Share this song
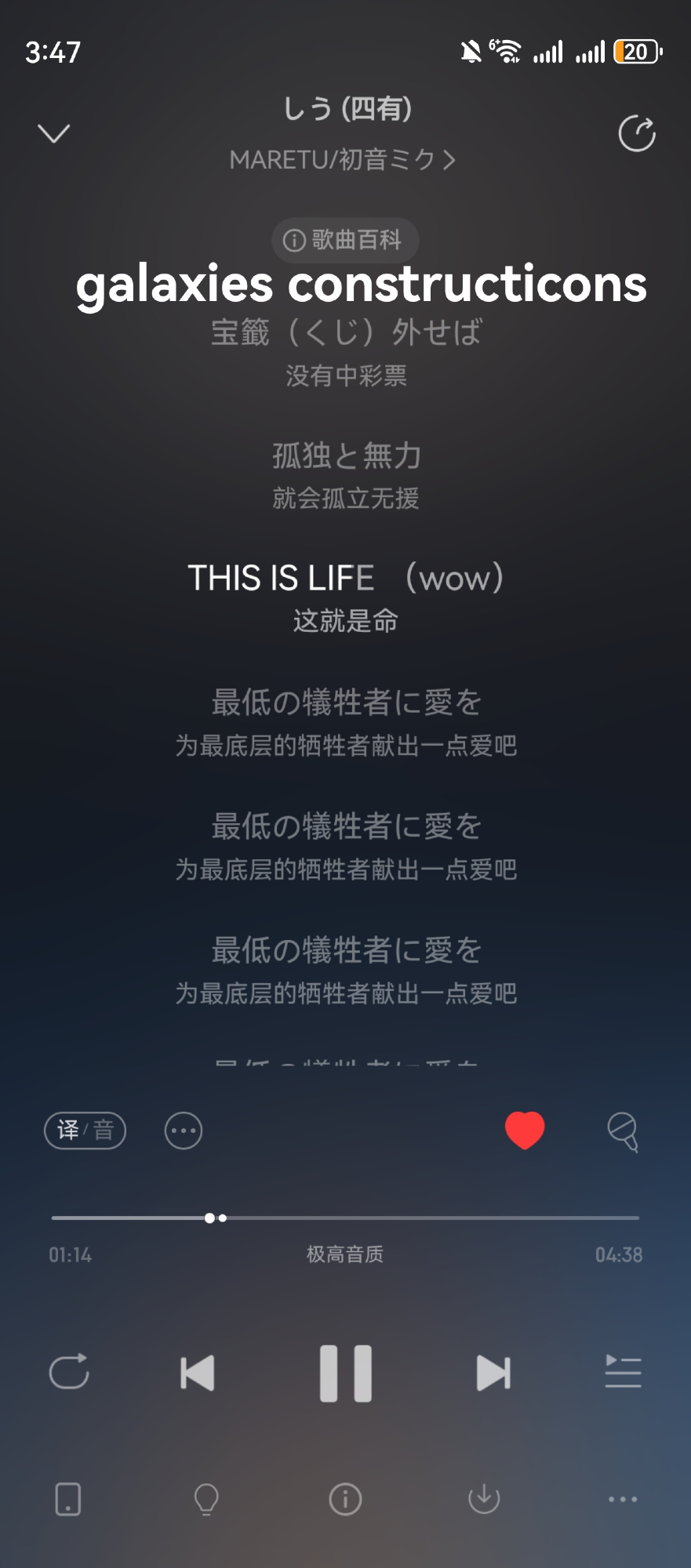 [x=636, y=133]
